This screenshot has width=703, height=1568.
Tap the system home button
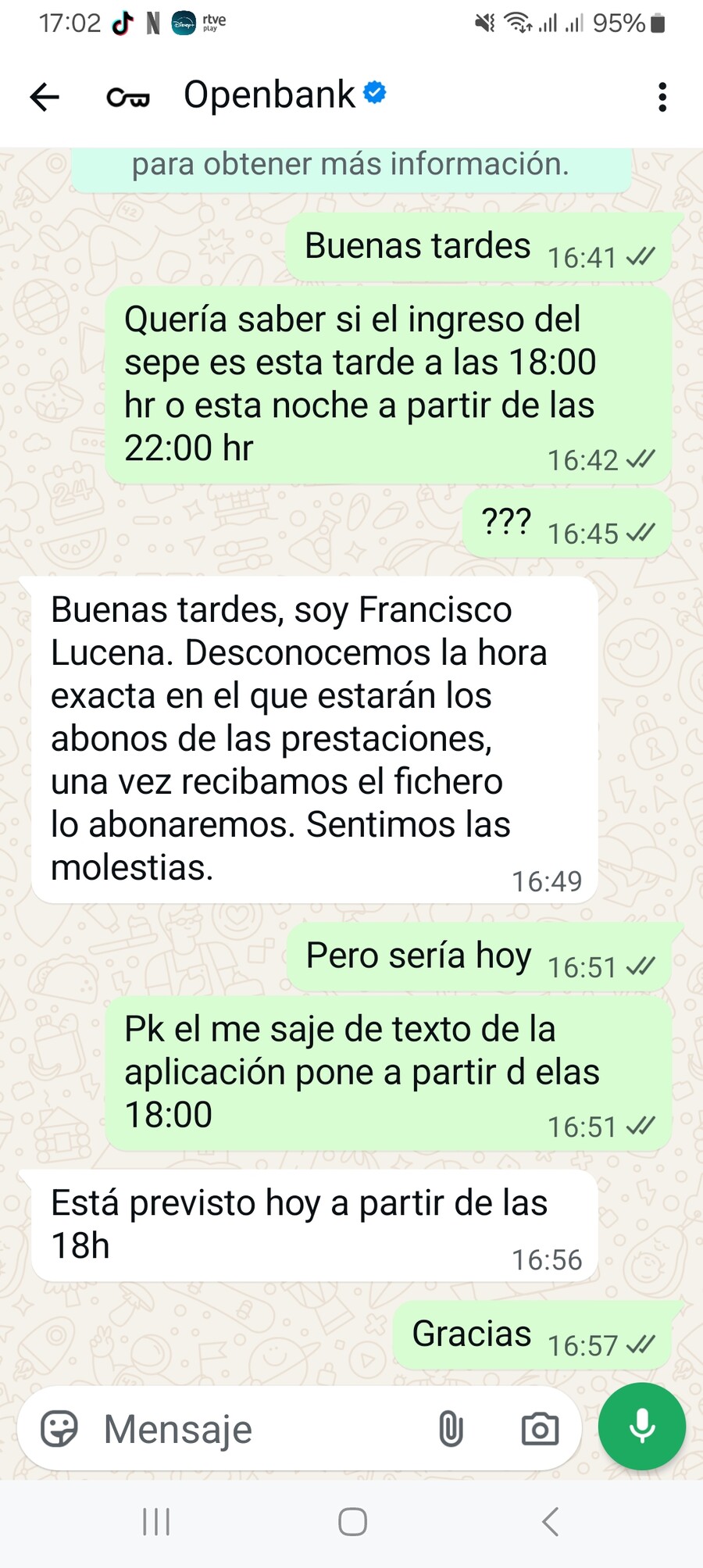tap(352, 1521)
